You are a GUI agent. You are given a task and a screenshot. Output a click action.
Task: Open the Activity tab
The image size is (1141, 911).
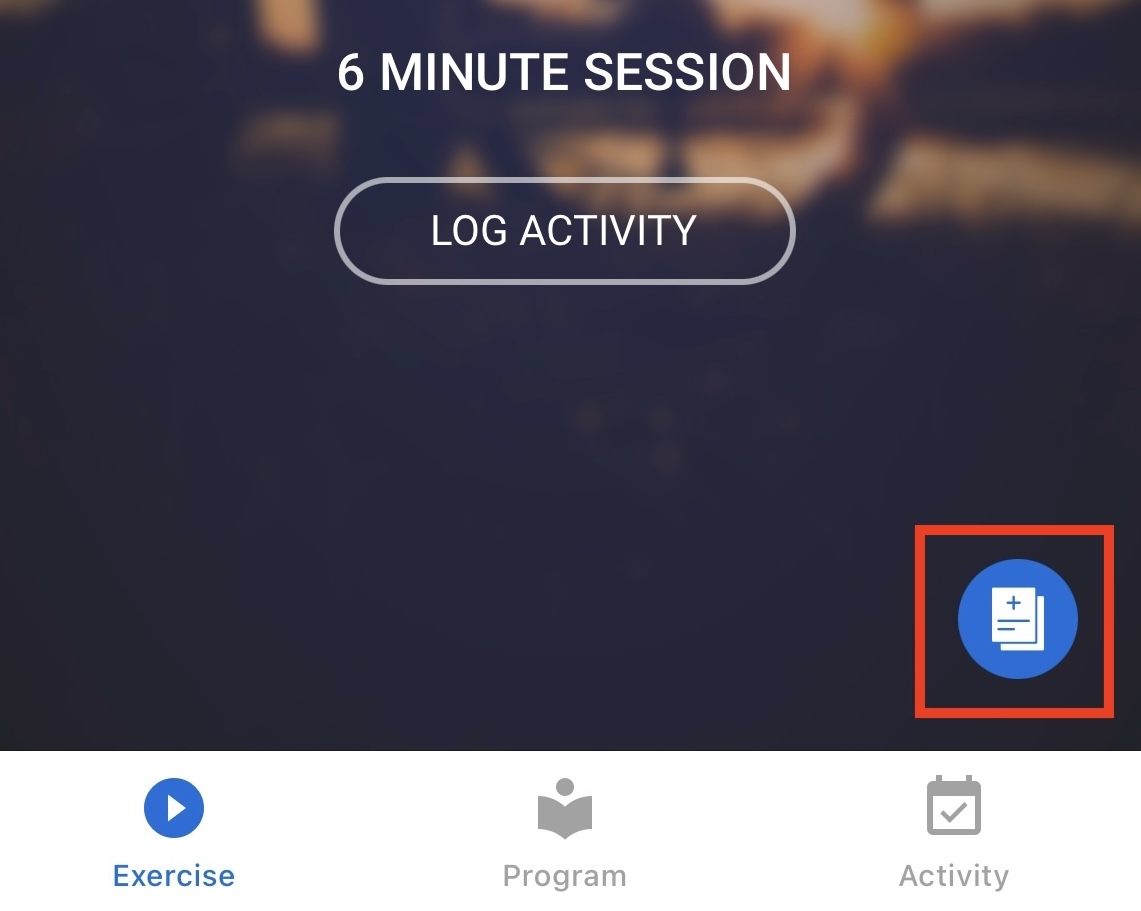pyautogui.click(x=953, y=833)
